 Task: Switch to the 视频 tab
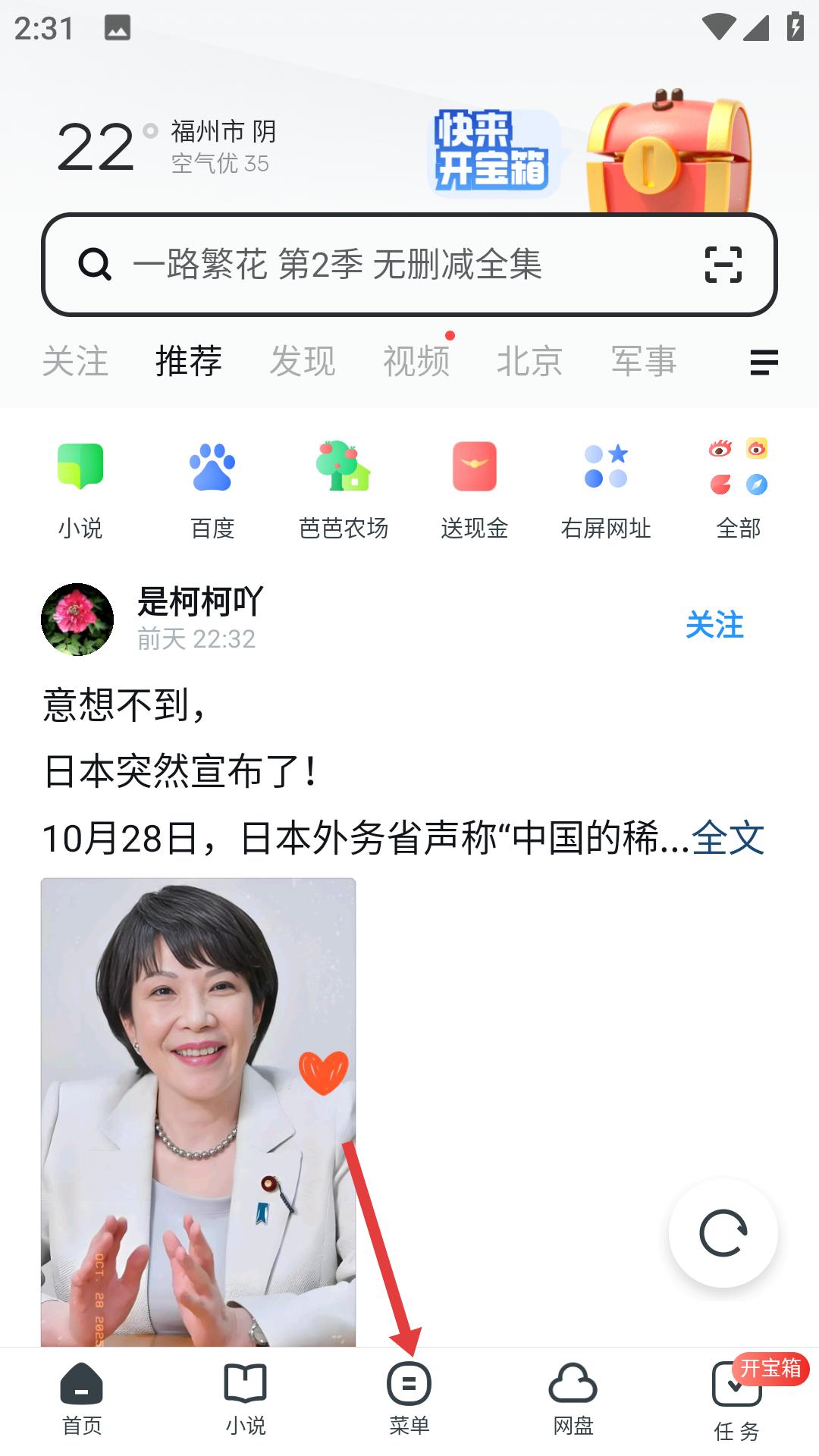coord(418,362)
